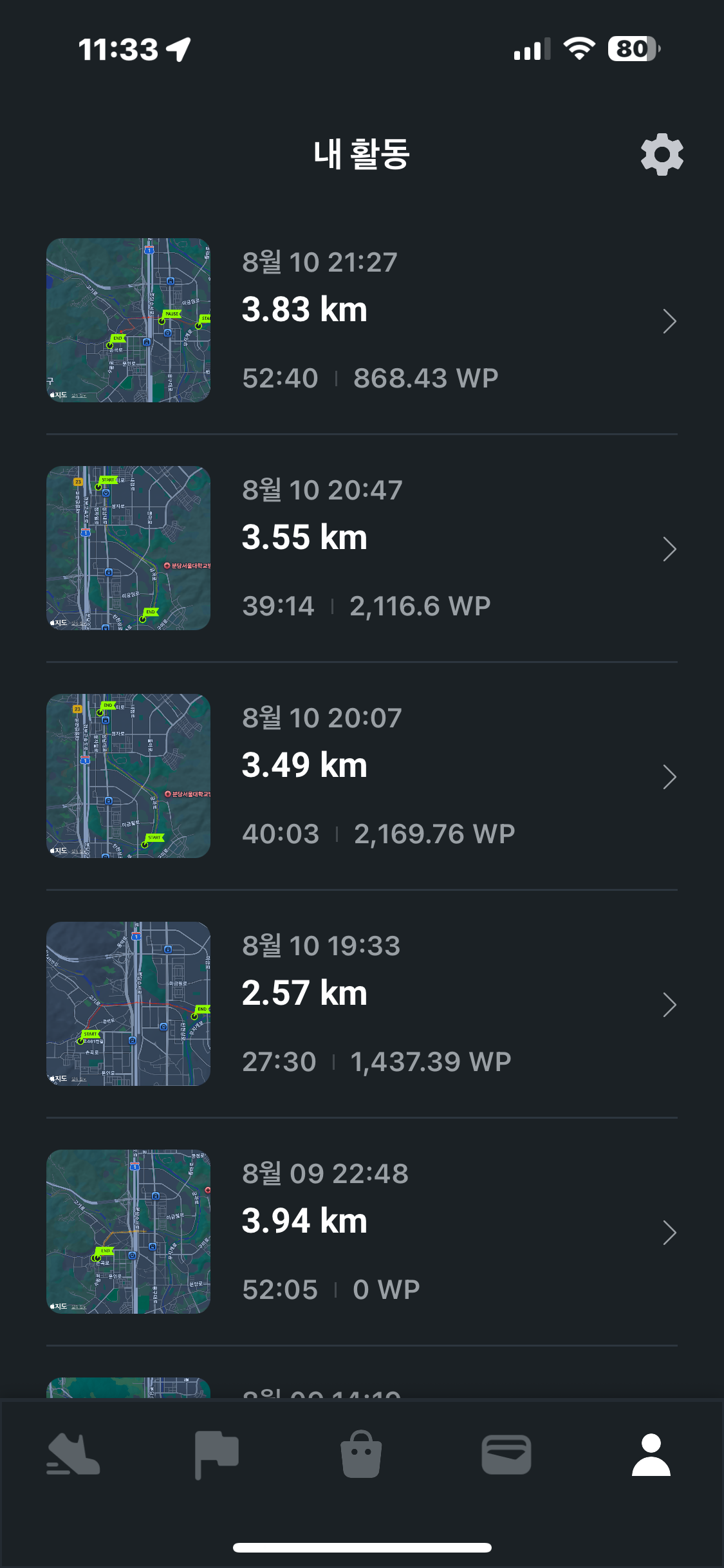Image resolution: width=724 pixels, height=1568 pixels.
Task: Open the 3.83 km activity from 8월 10 21:27
Action: (x=362, y=321)
